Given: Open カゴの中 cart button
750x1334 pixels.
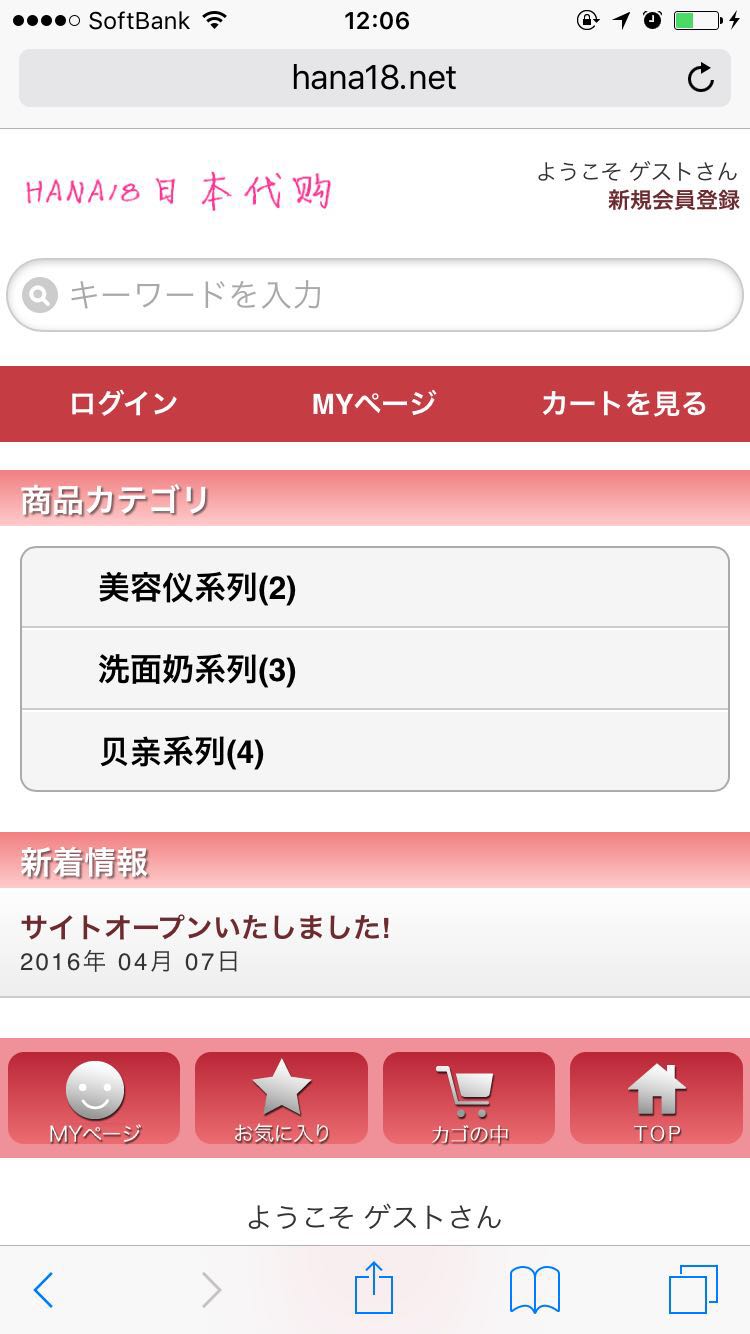Looking at the screenshot, I should pos(469,1098).
